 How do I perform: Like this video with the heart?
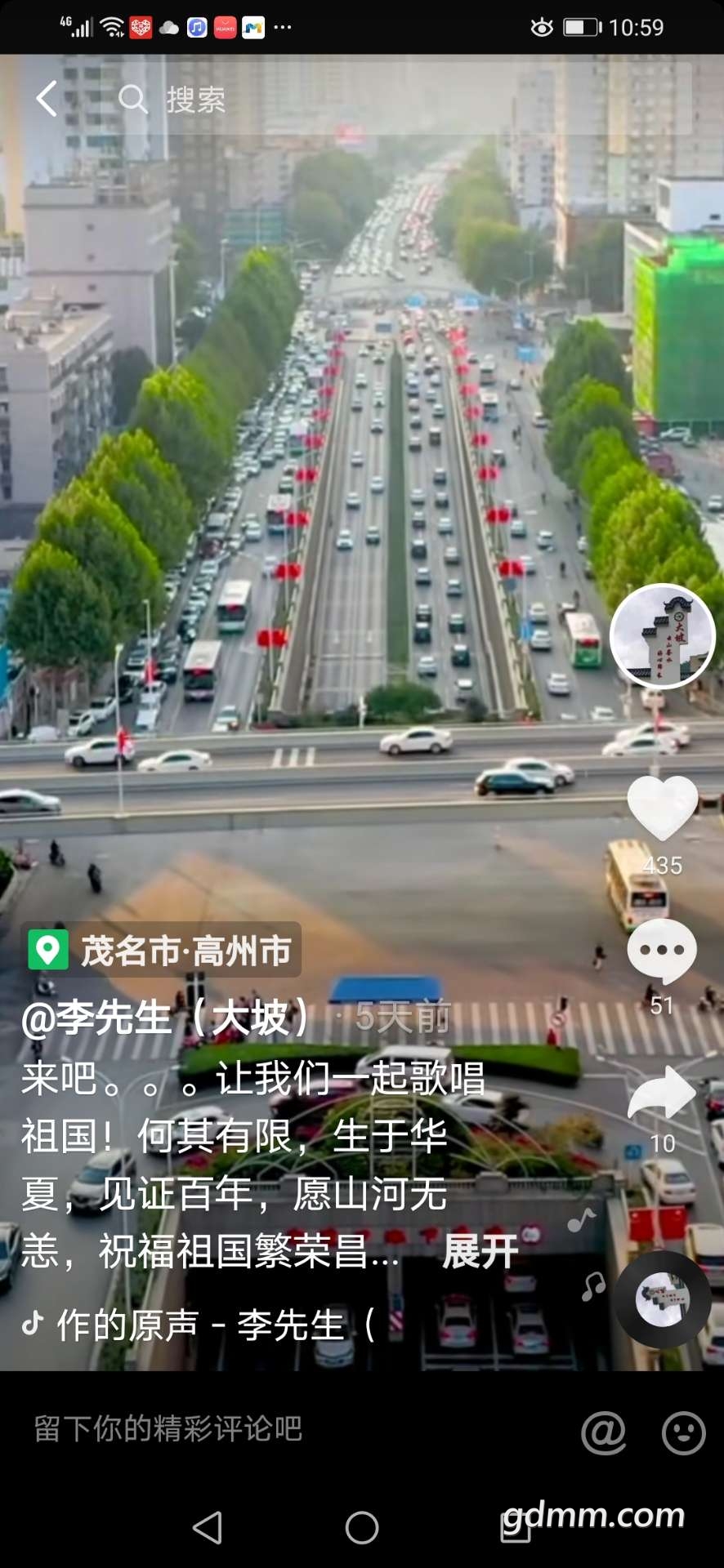[x=662, y=807]
